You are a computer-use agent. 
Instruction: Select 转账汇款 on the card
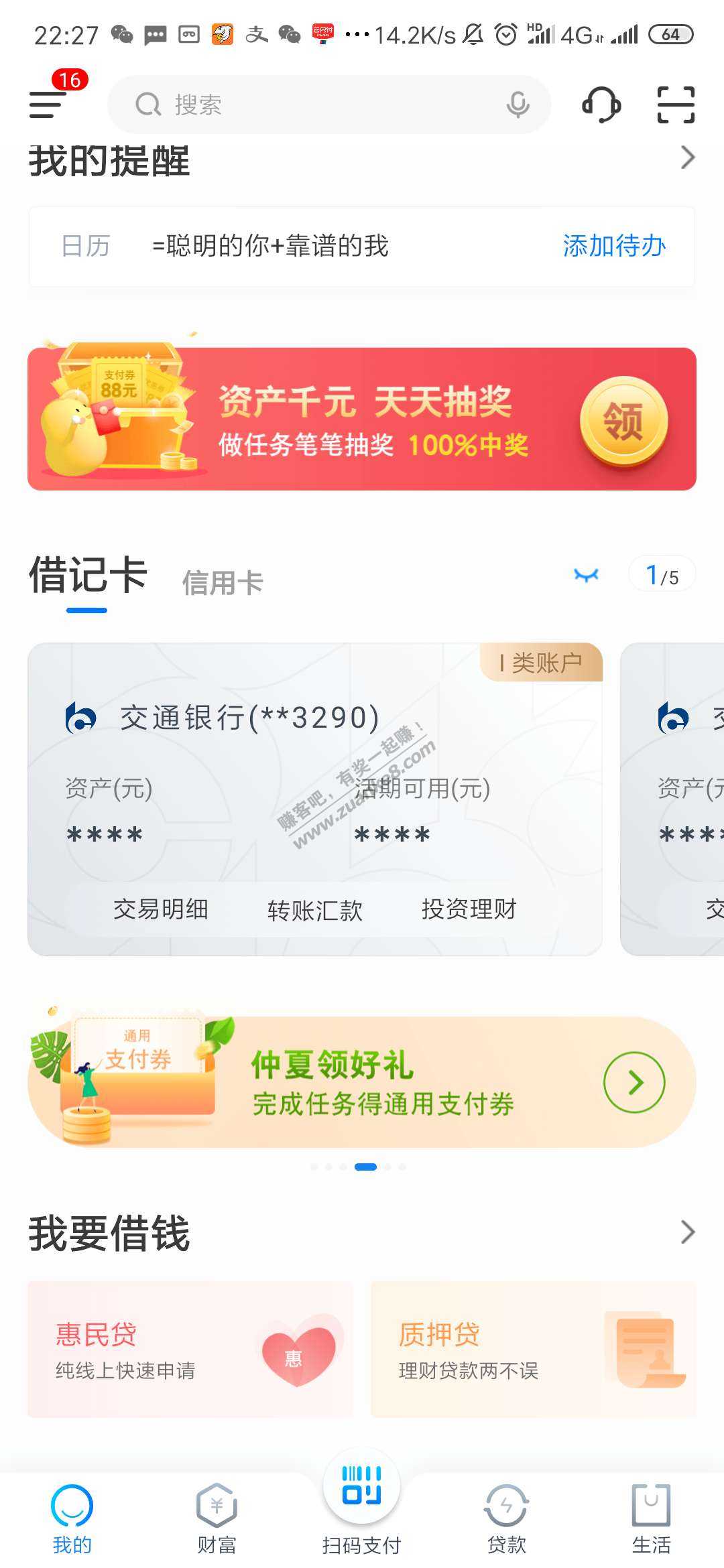tap(315, 910)
